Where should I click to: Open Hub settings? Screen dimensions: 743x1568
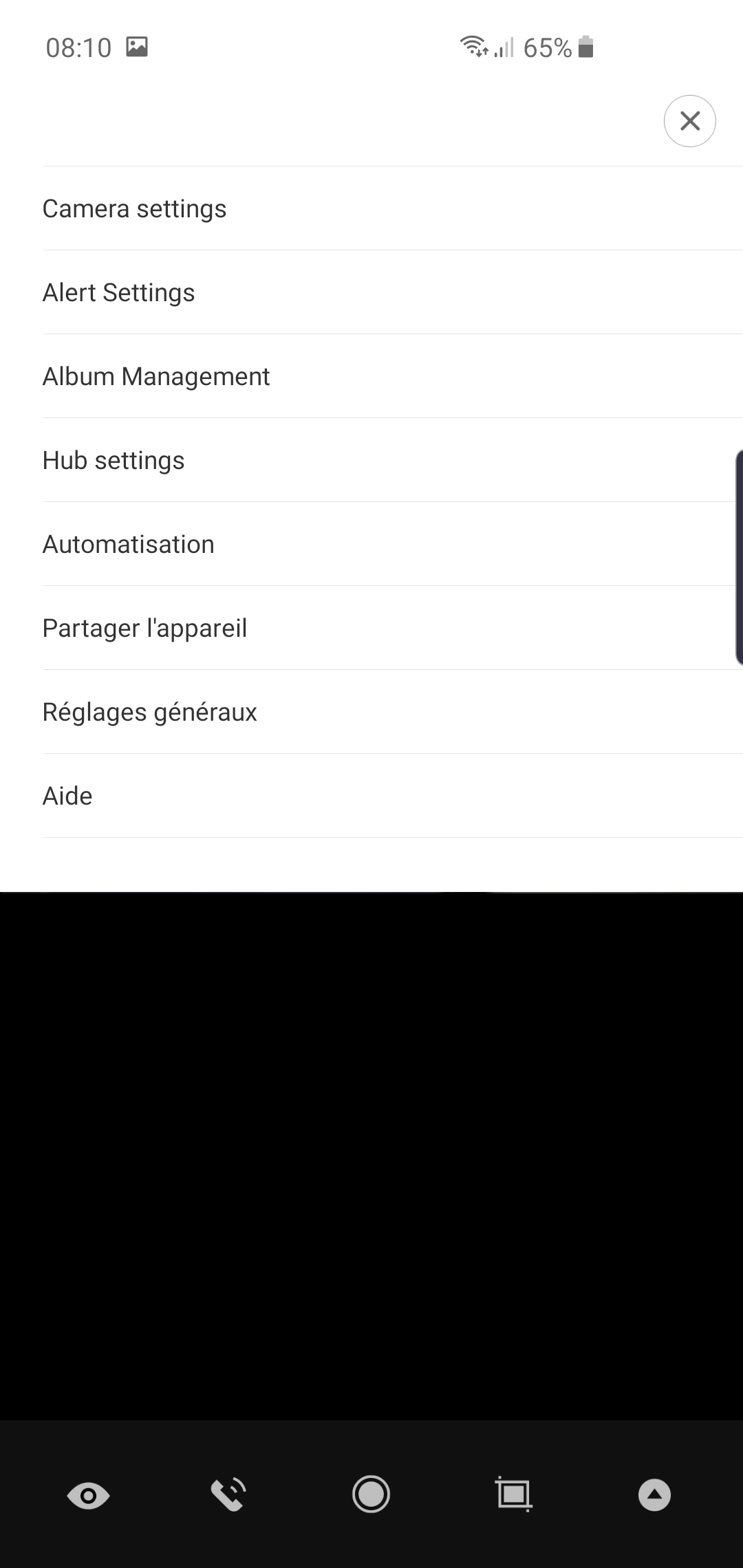(x=393, y=460)
